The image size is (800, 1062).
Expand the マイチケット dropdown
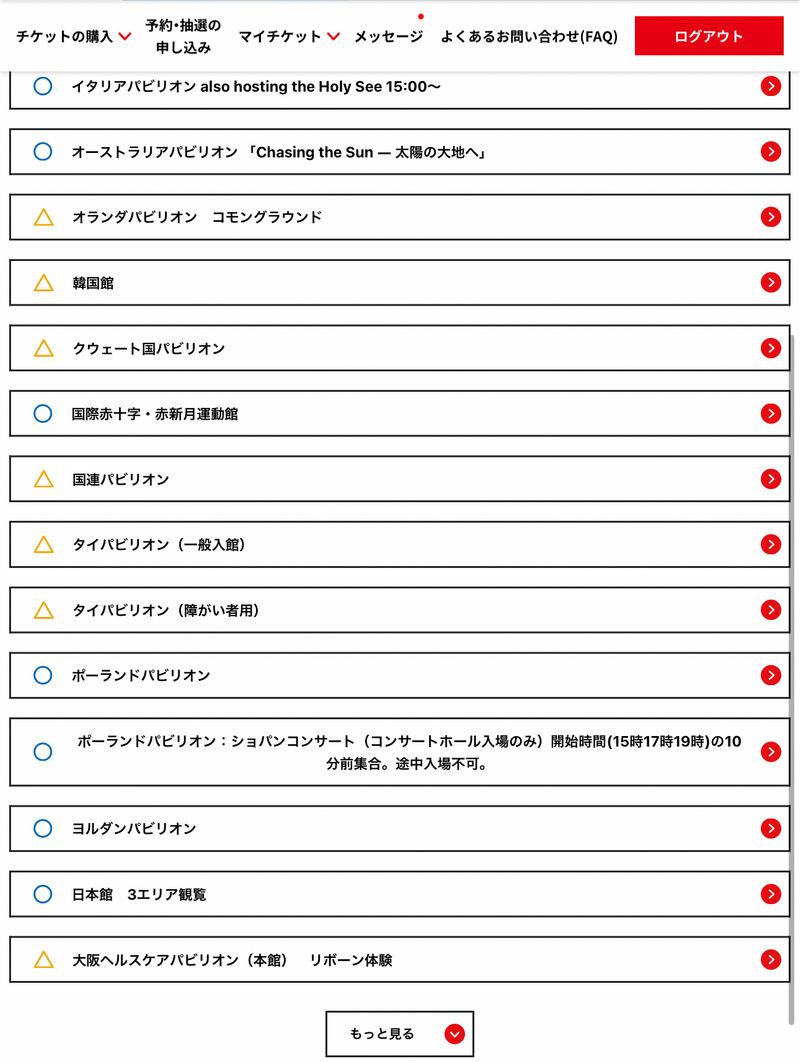click(289, 36)
